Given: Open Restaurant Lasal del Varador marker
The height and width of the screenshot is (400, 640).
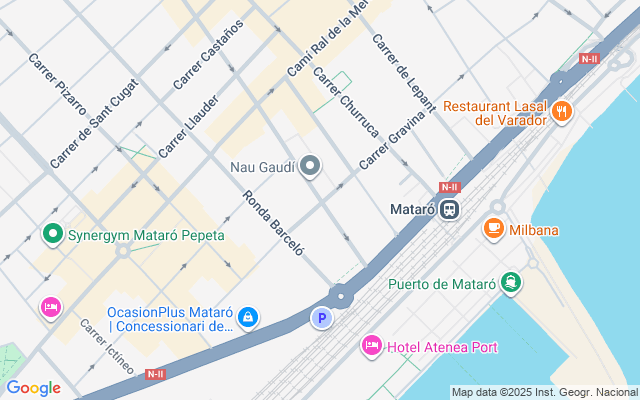Looking at the screenshot, I should point(562,112).
